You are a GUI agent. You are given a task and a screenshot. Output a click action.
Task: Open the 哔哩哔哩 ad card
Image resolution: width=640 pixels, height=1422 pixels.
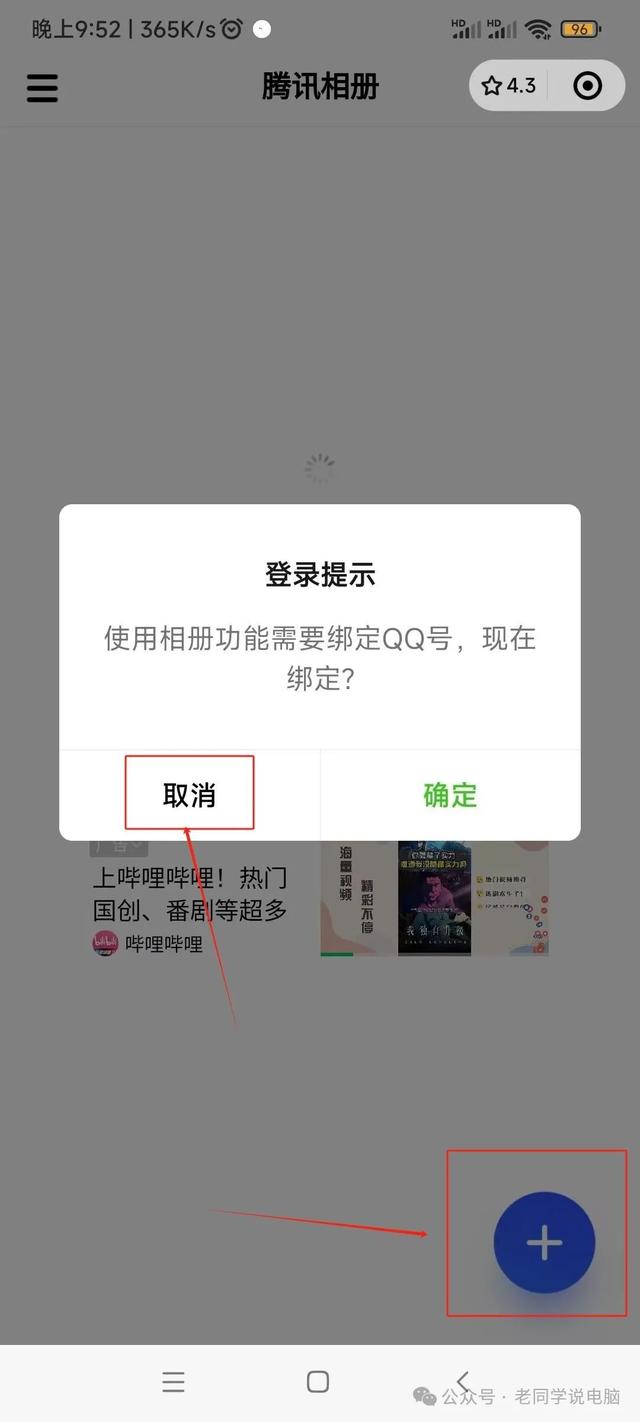(190, 895)
